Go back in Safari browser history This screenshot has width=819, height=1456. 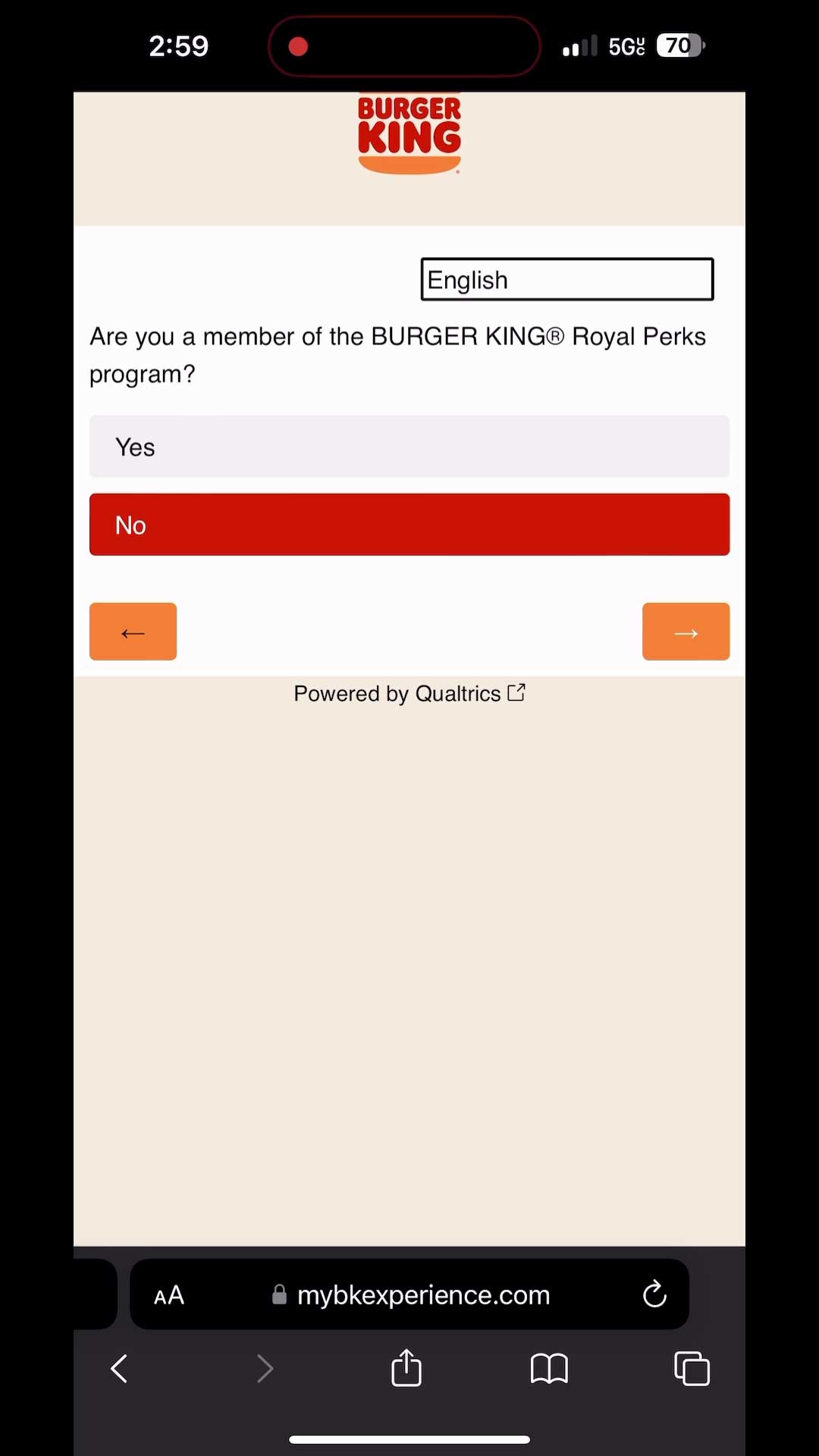pos(120,1369)
